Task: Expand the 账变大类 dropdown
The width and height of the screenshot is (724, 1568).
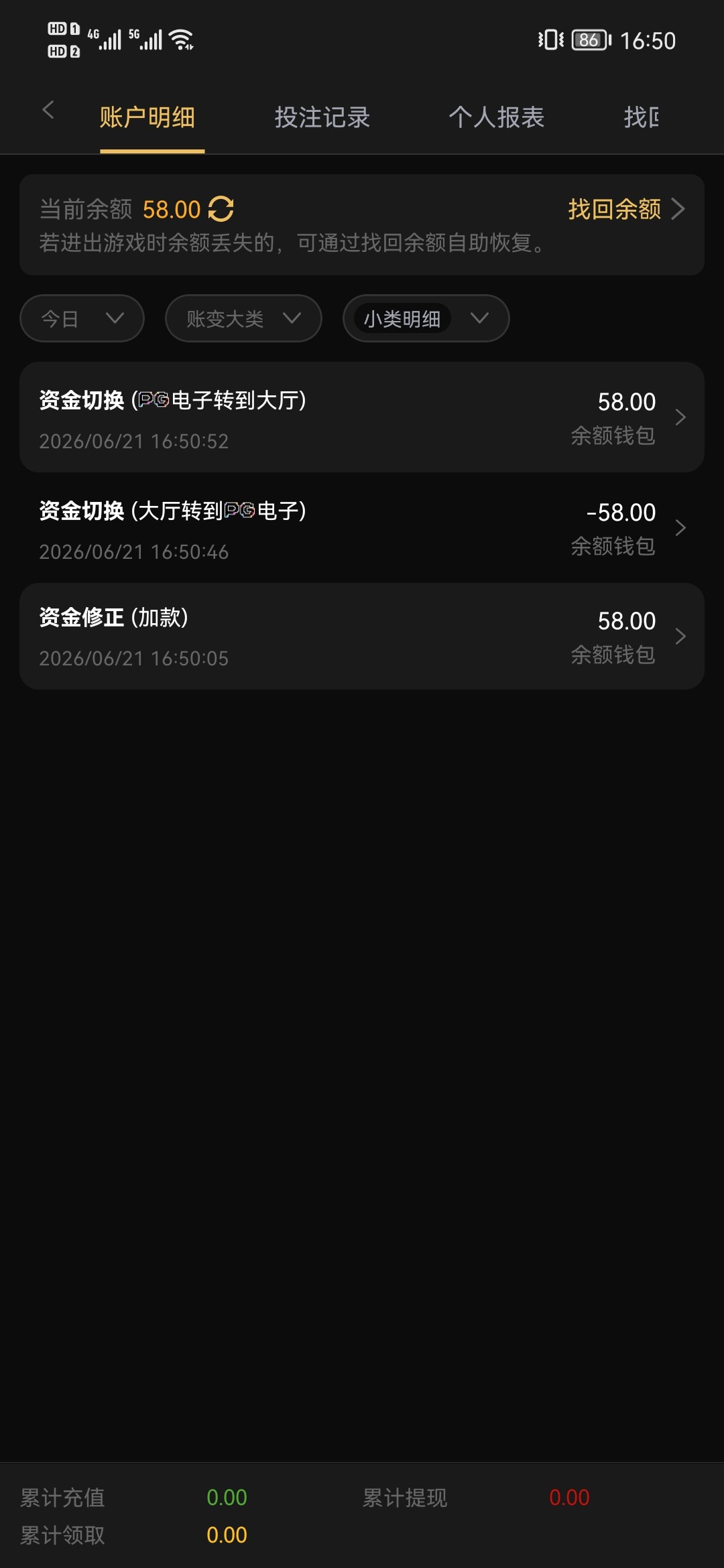Action: click(243, 318)
